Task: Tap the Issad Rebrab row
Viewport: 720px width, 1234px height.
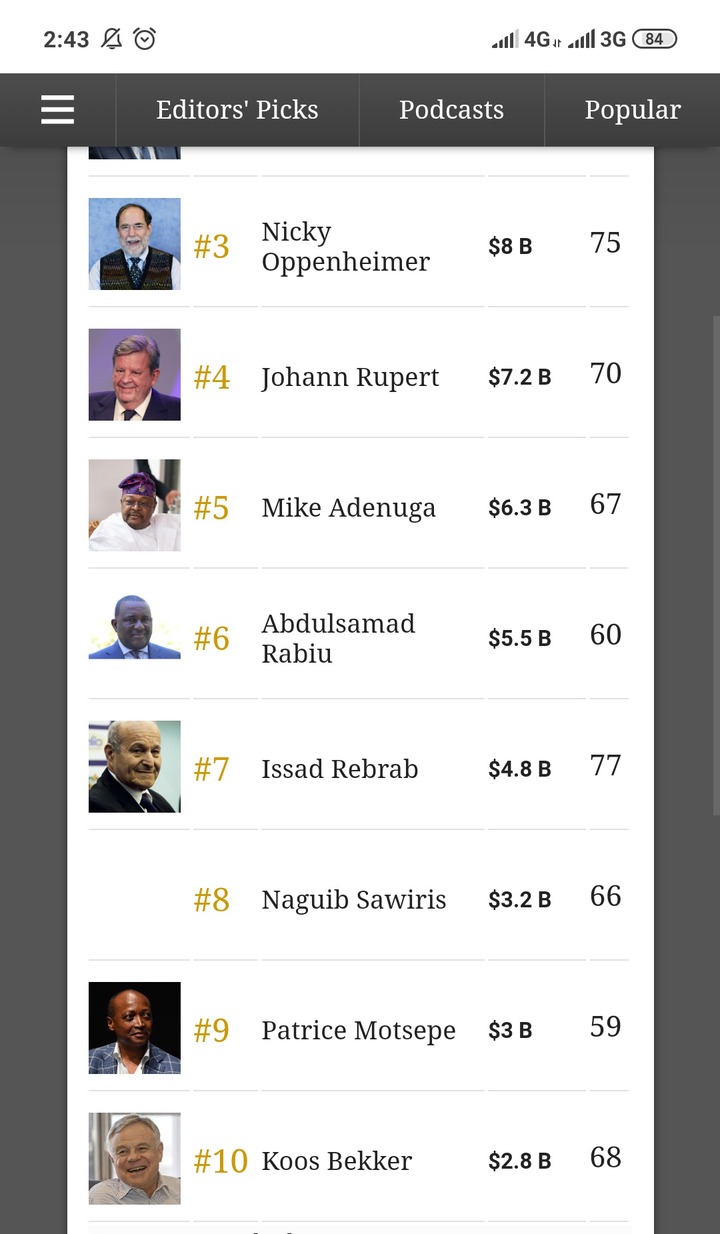Action: pos(358,765)
